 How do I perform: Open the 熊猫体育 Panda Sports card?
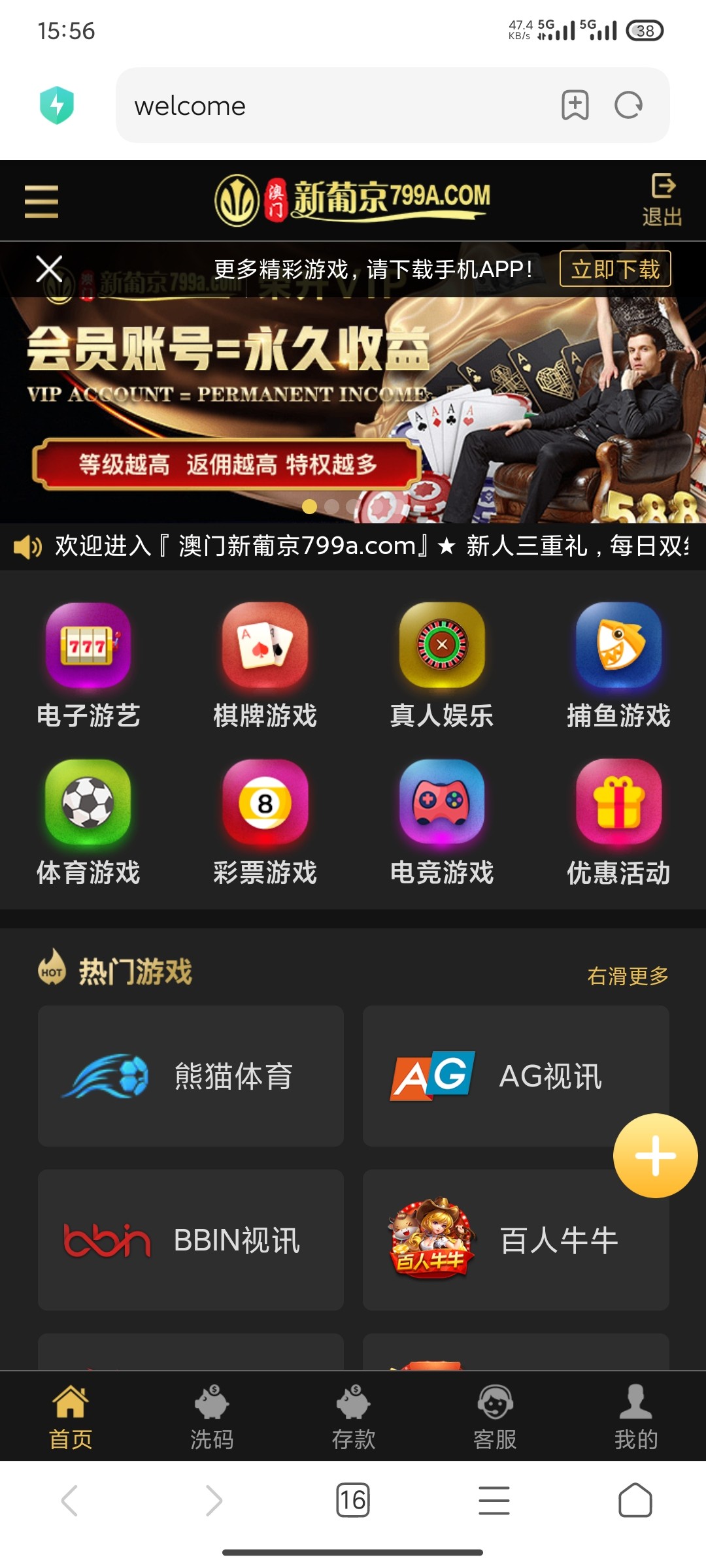pos(192,1077)
